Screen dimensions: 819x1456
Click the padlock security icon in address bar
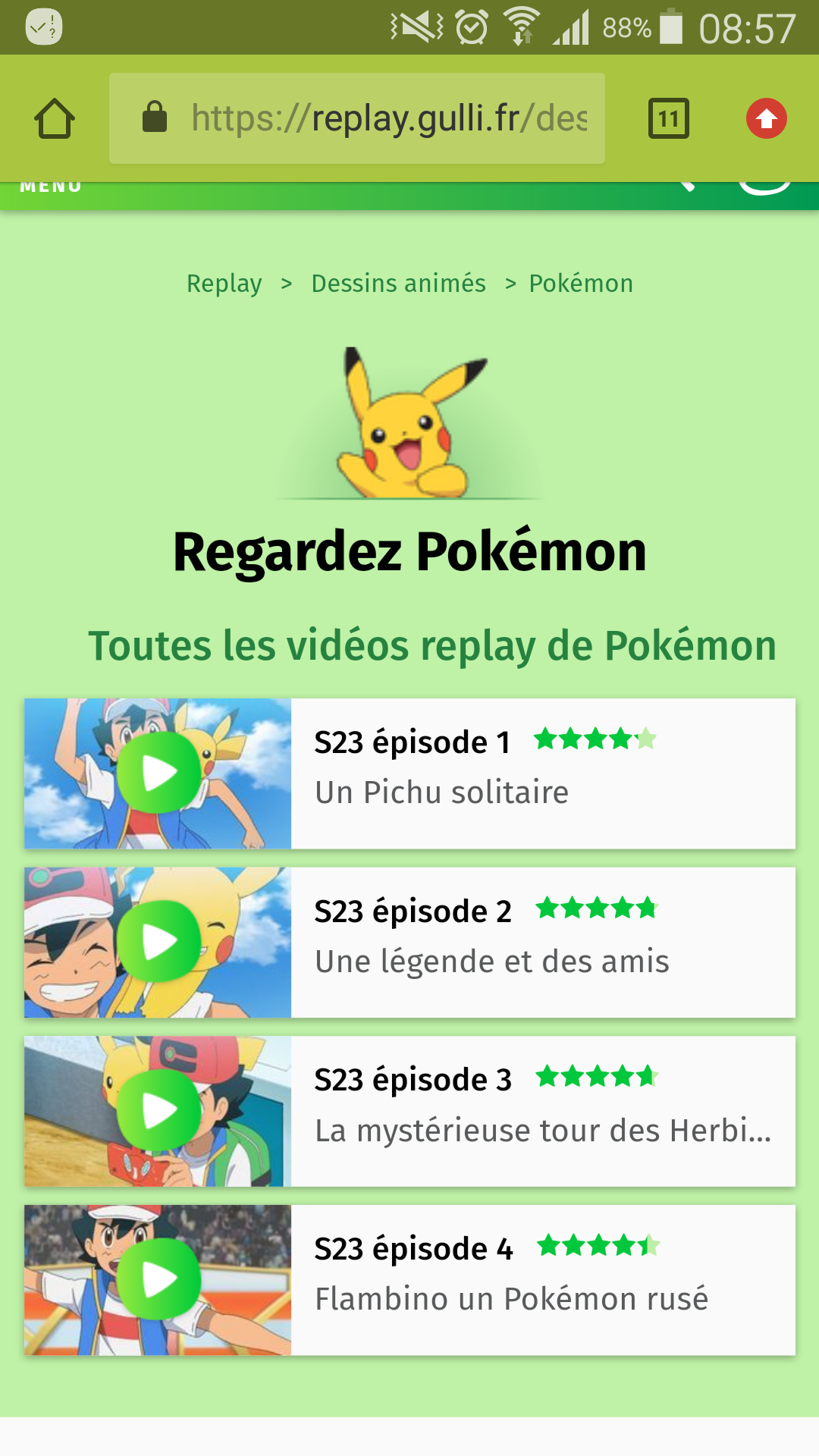point(155,118)
